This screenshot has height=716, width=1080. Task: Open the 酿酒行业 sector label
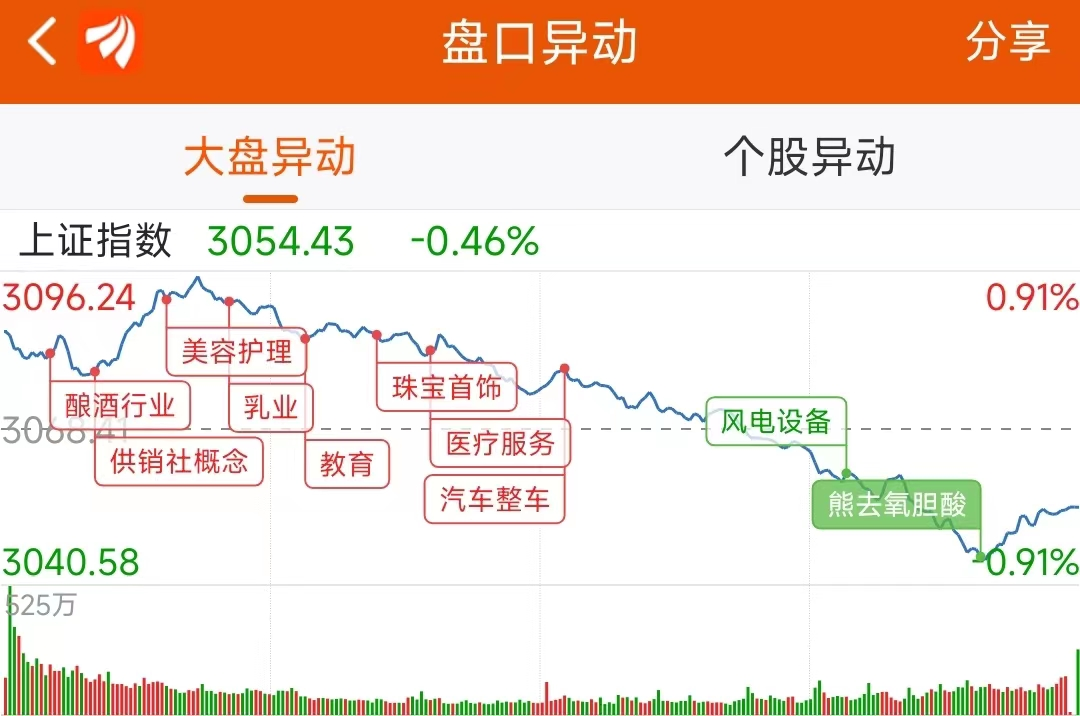coord(120,406)
